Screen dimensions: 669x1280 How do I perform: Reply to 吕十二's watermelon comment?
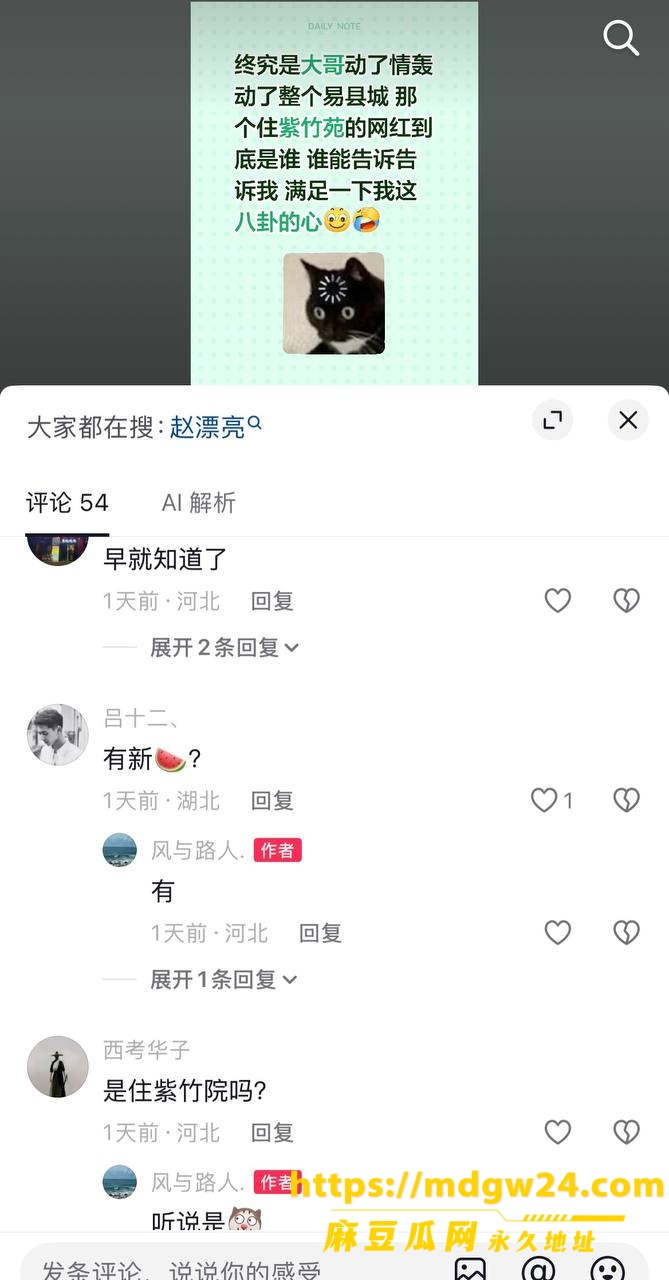point(272,801)
